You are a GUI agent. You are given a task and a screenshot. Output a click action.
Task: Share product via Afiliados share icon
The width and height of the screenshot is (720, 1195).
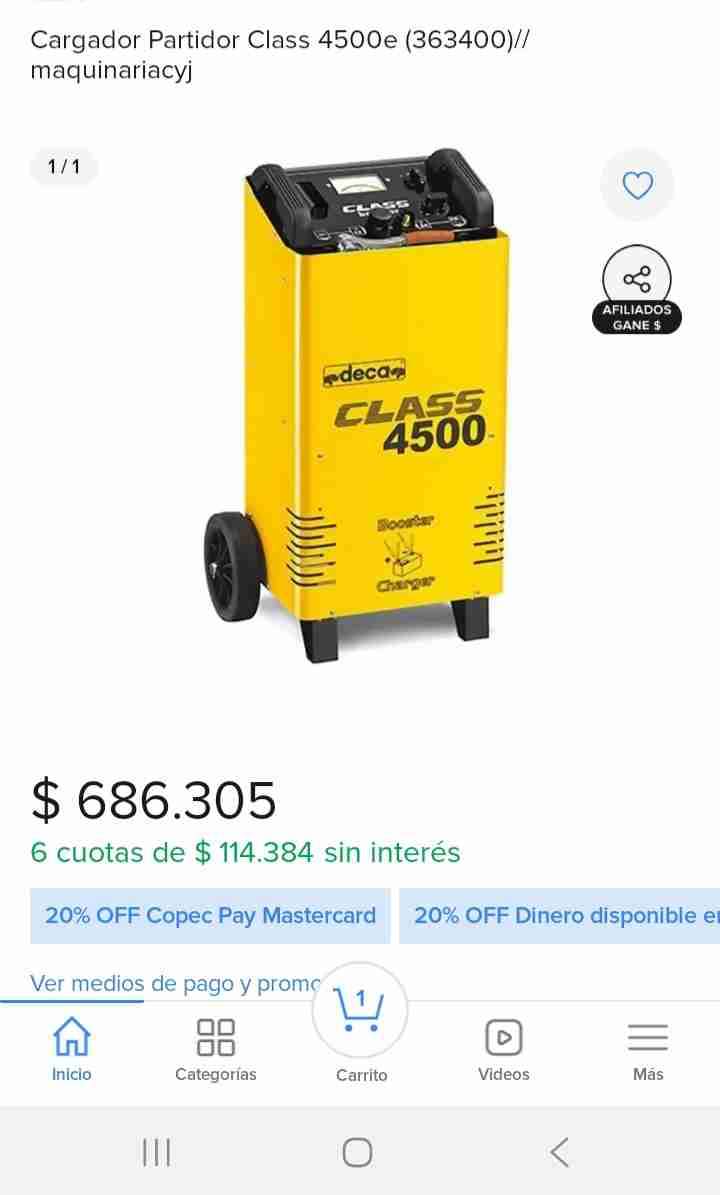pos(636,280)
